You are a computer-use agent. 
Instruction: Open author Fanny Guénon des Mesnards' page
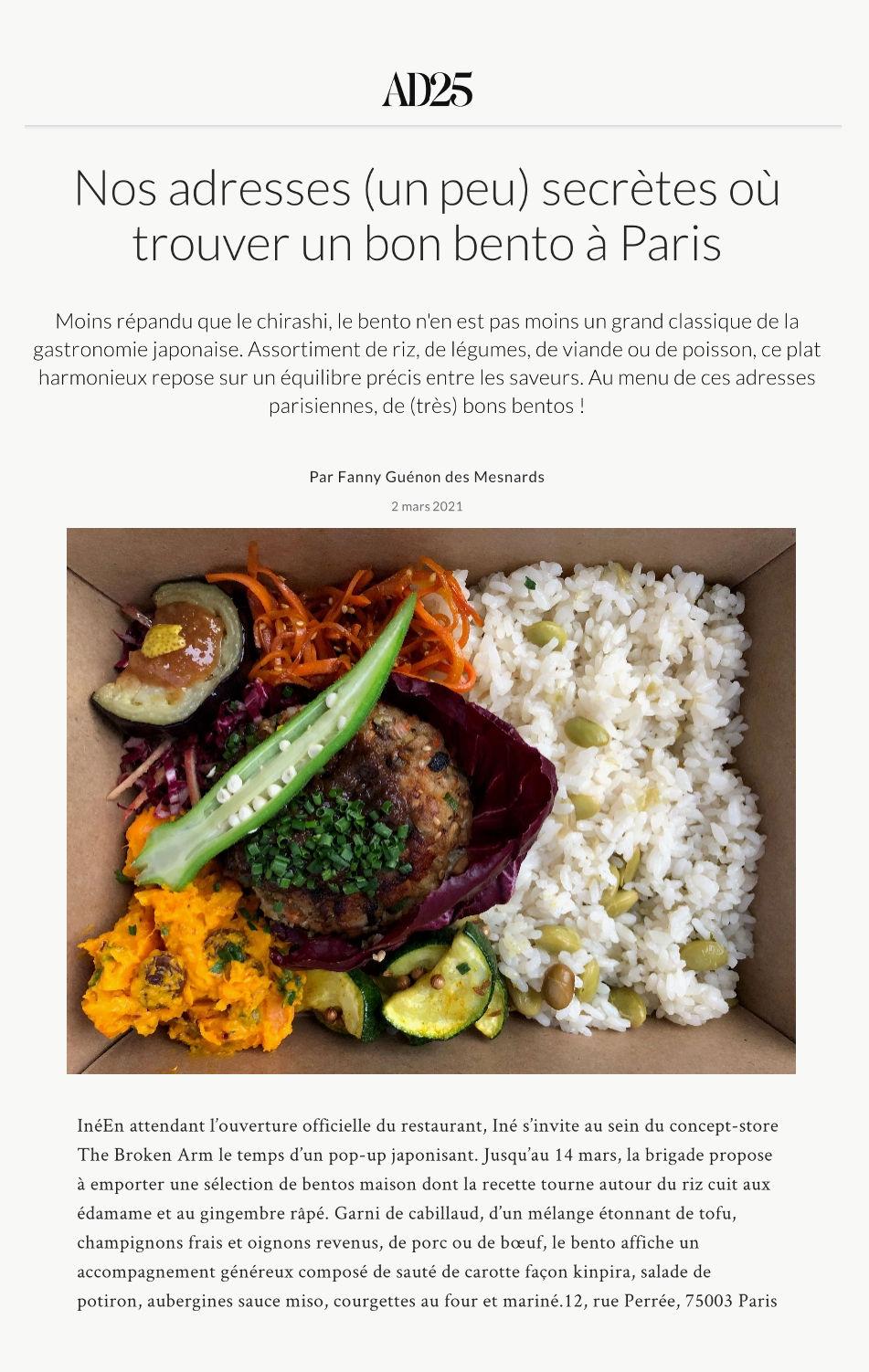point(441,477)
